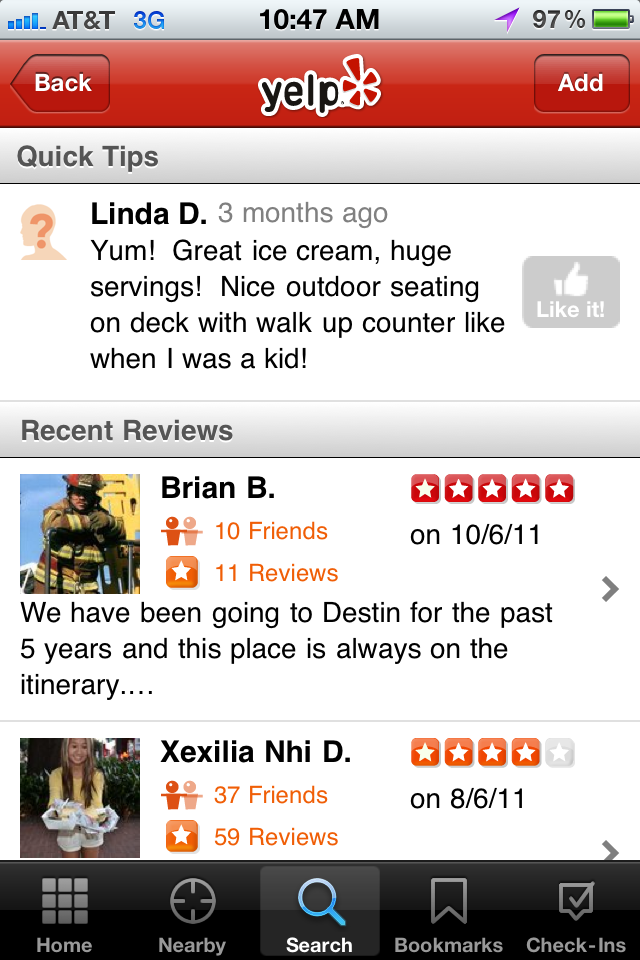Go to the Check-Ins tab
640x960 pixels.
pos(576,914)
